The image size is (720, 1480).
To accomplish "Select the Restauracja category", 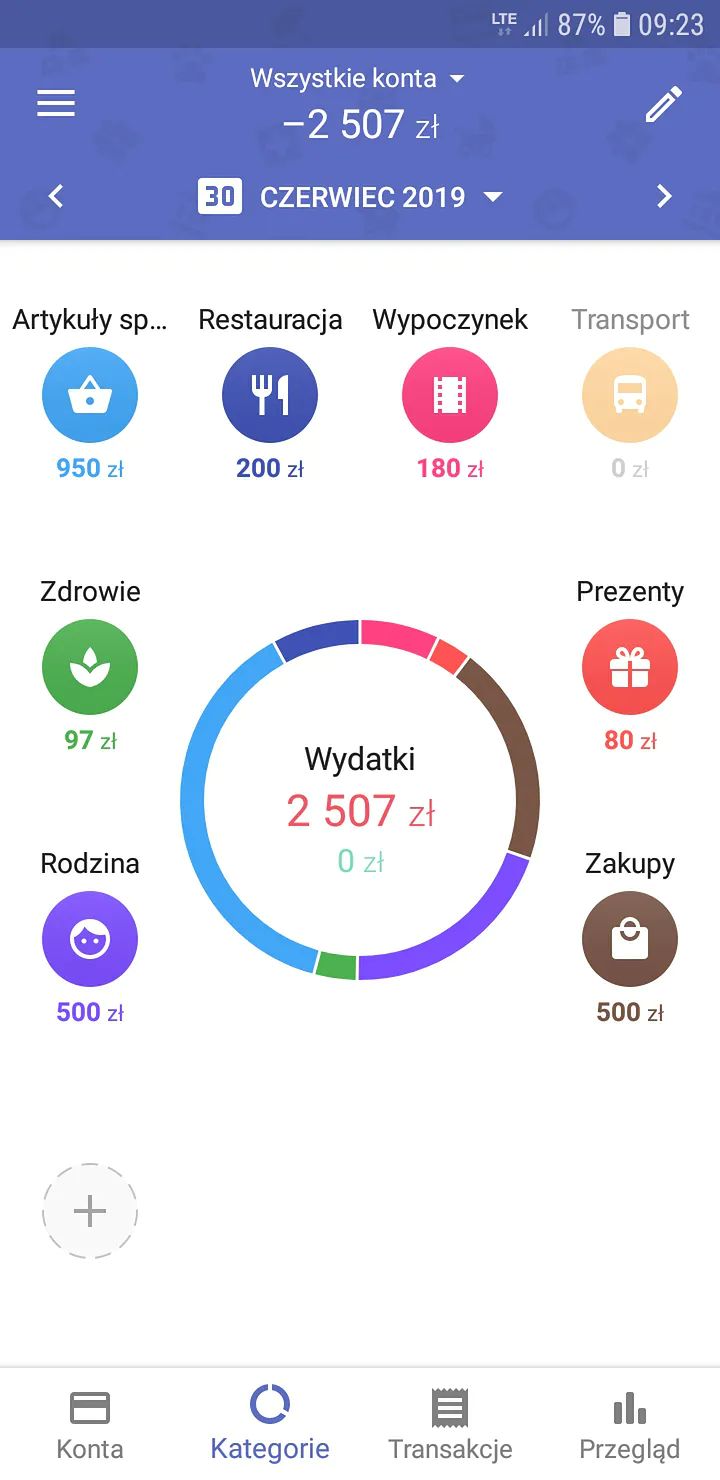I will tap(270, 395).
